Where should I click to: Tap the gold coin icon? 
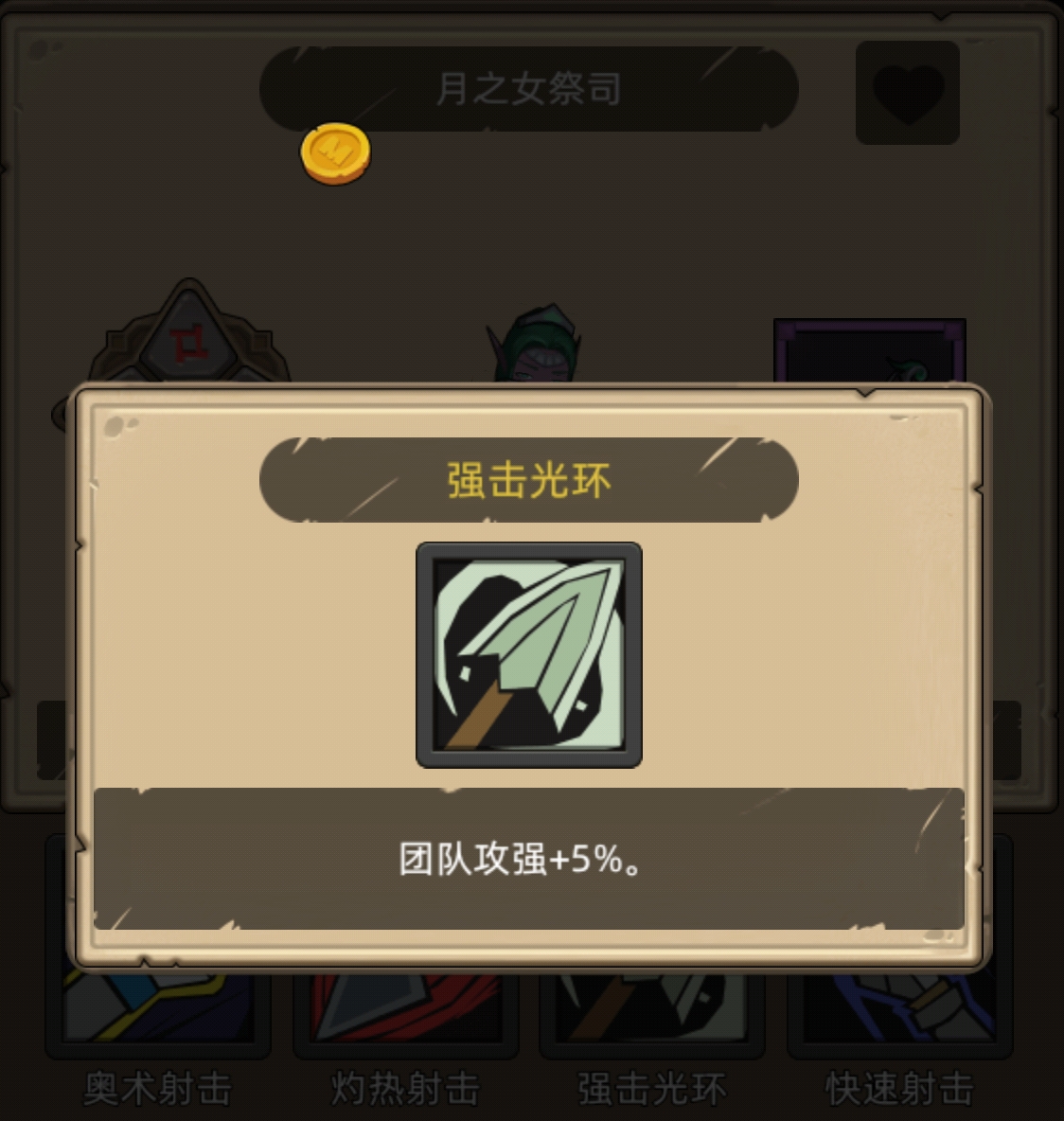[x=335, y=152]
